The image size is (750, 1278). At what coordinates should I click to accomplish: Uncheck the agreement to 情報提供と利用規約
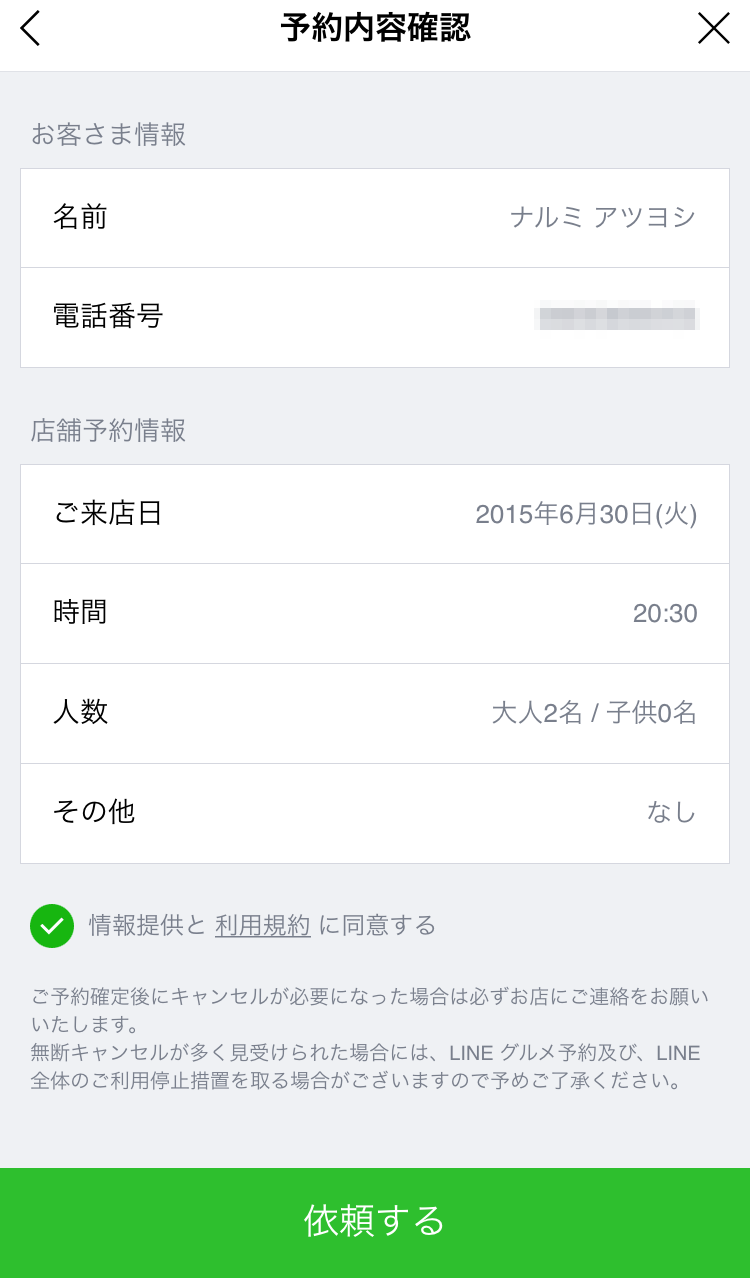click(x=52, y=926)
